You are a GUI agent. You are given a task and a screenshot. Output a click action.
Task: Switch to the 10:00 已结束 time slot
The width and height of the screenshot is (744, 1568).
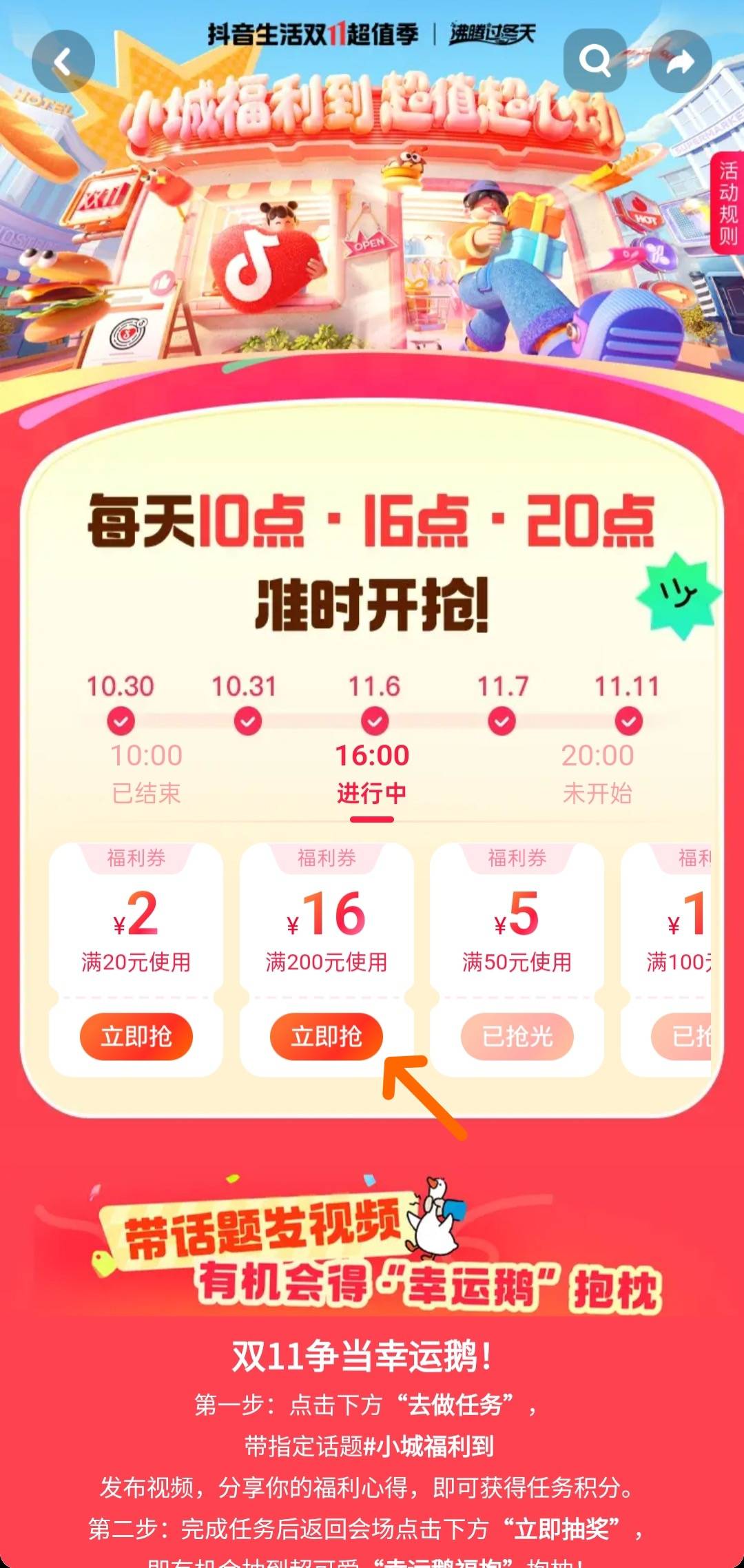tap(146, 773)
